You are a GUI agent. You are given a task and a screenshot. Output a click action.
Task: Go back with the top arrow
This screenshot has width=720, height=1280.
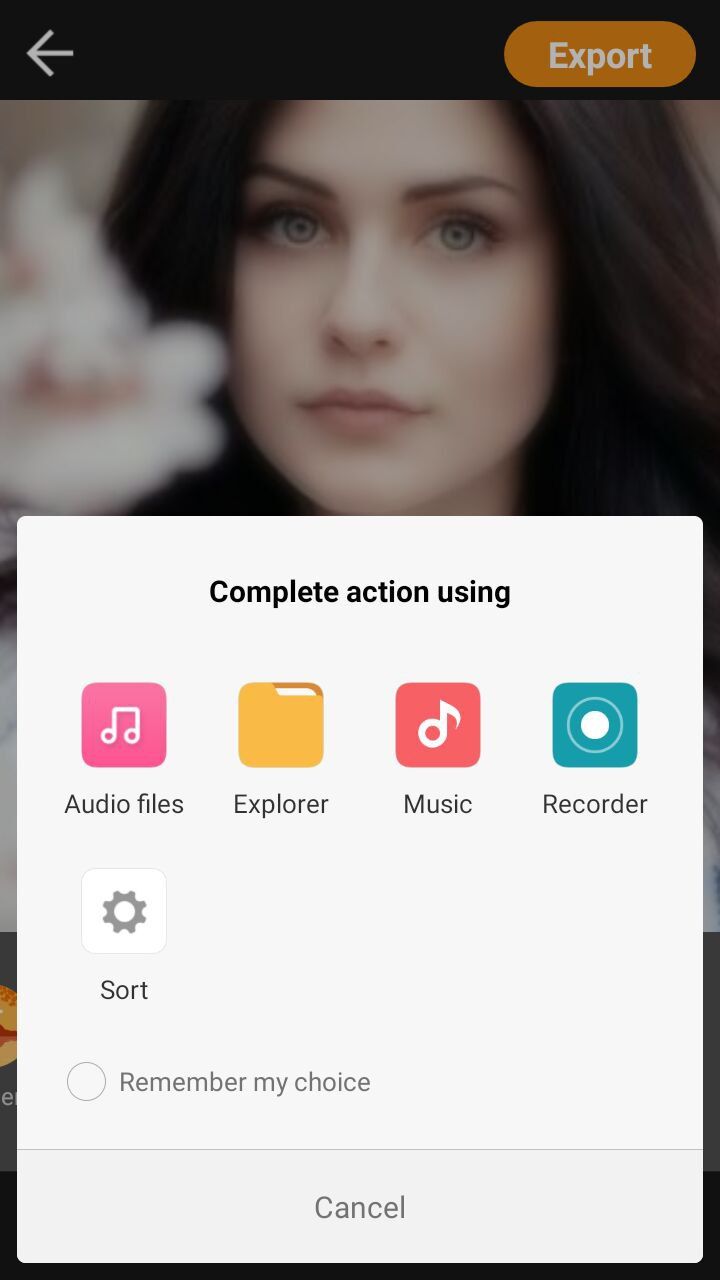50,53
